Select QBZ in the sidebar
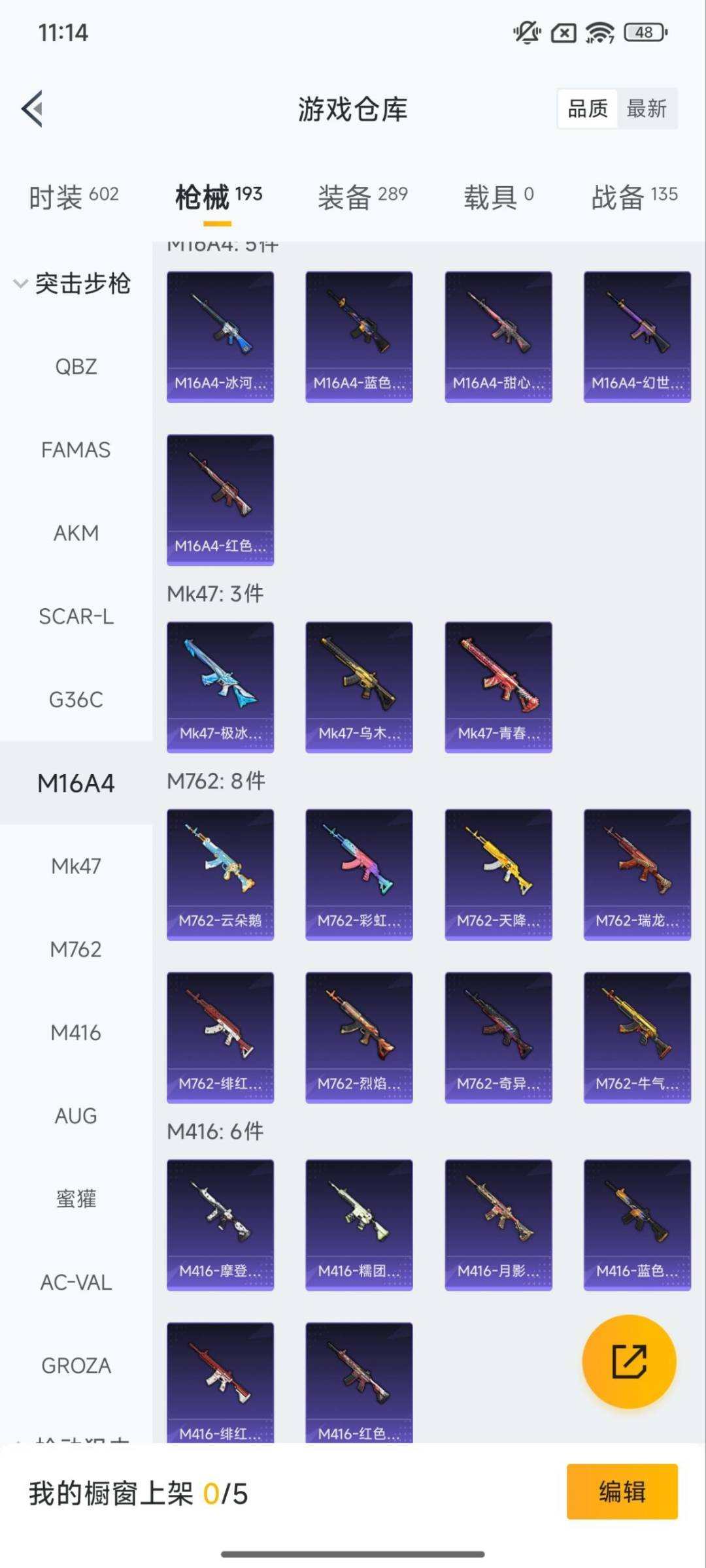 click(x=76, y=367)
